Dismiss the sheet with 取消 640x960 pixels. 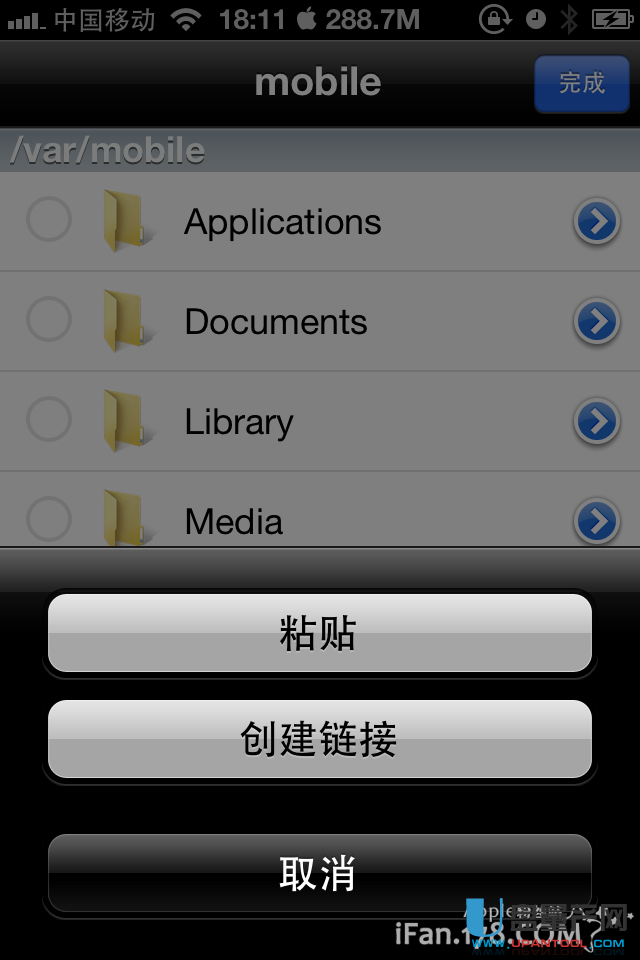tap(319, 873)
